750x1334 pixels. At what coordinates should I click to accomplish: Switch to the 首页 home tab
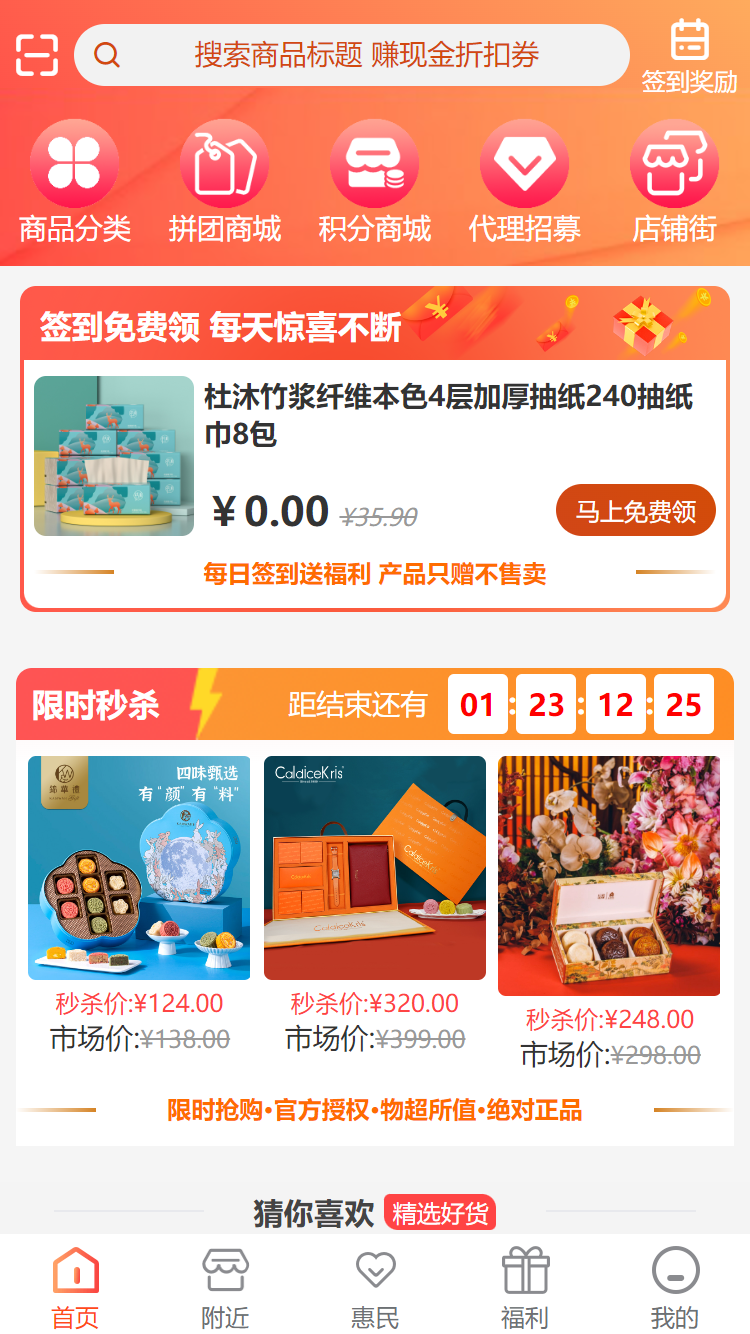point(75,1287)
